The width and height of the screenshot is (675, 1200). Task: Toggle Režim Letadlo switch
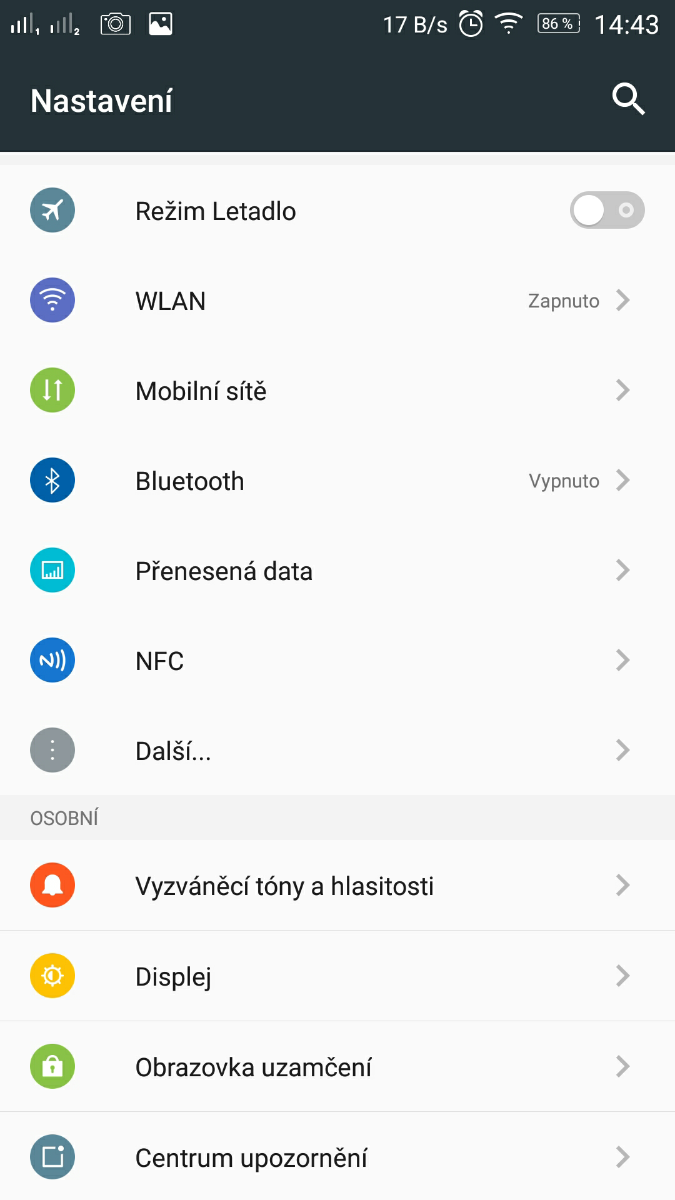pos(606,211)
